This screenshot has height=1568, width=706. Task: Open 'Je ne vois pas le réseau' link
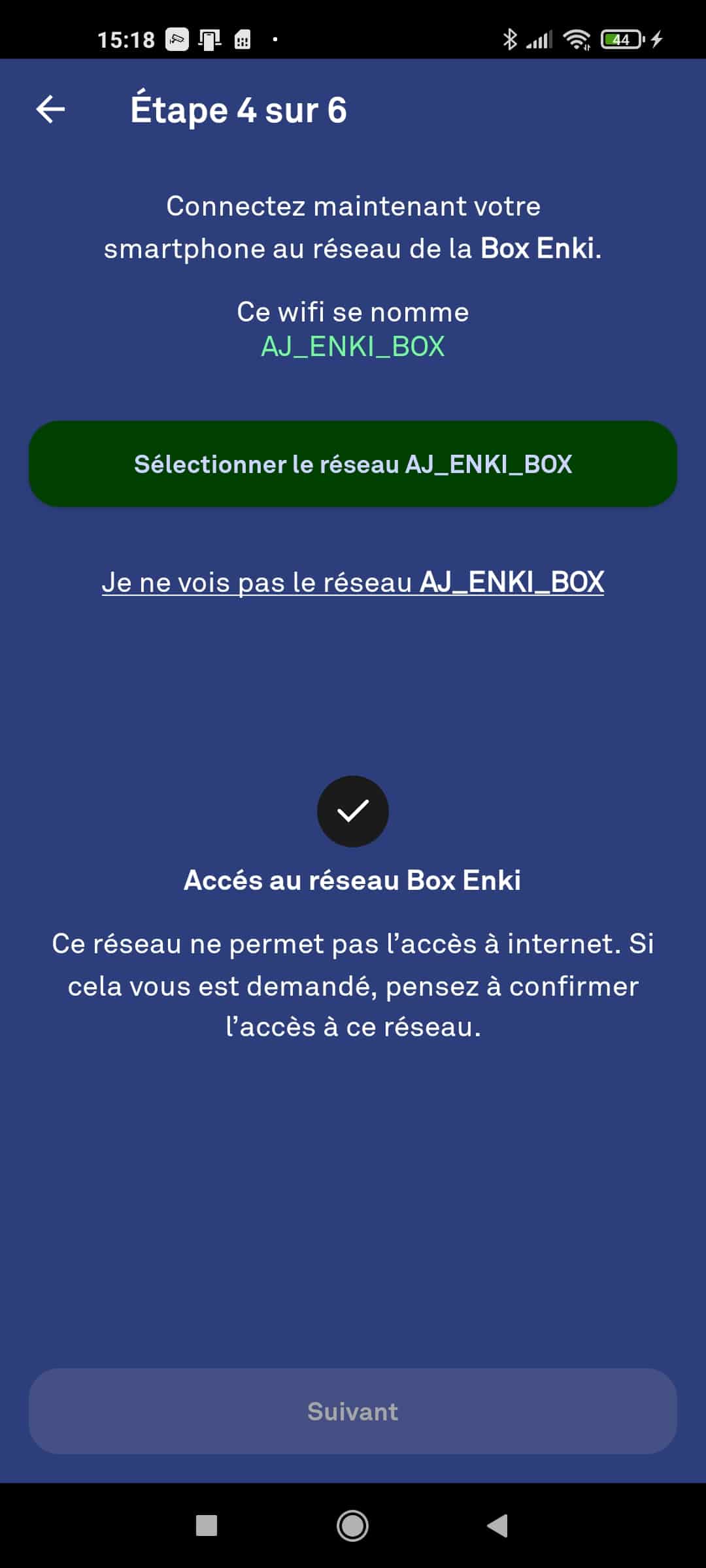353,582
